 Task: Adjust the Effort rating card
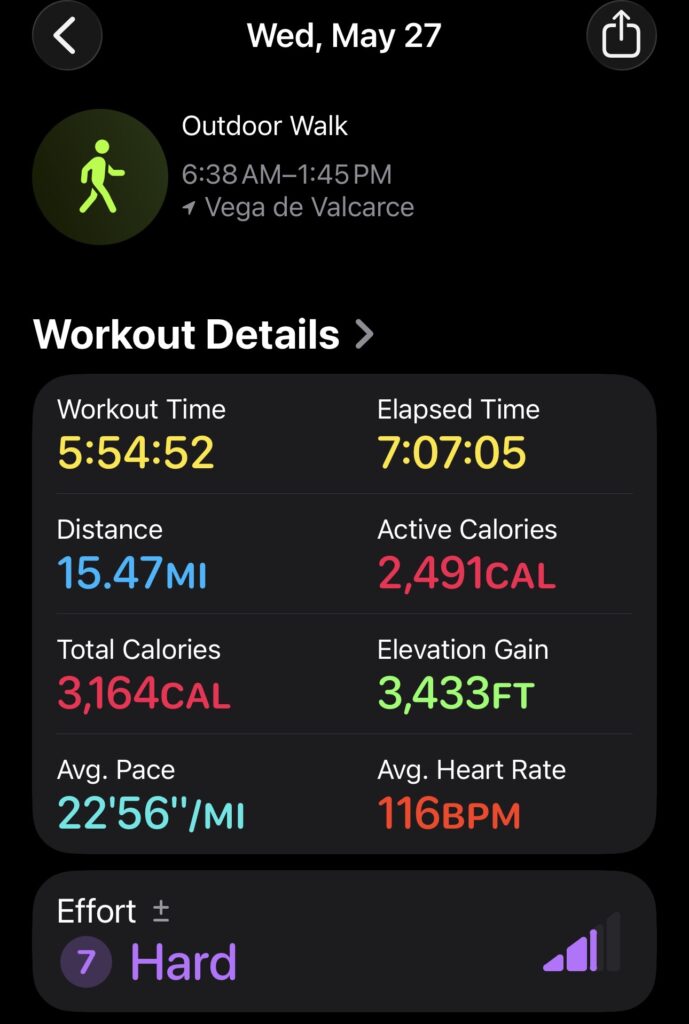pyautogui.click(x=344, y=941)
